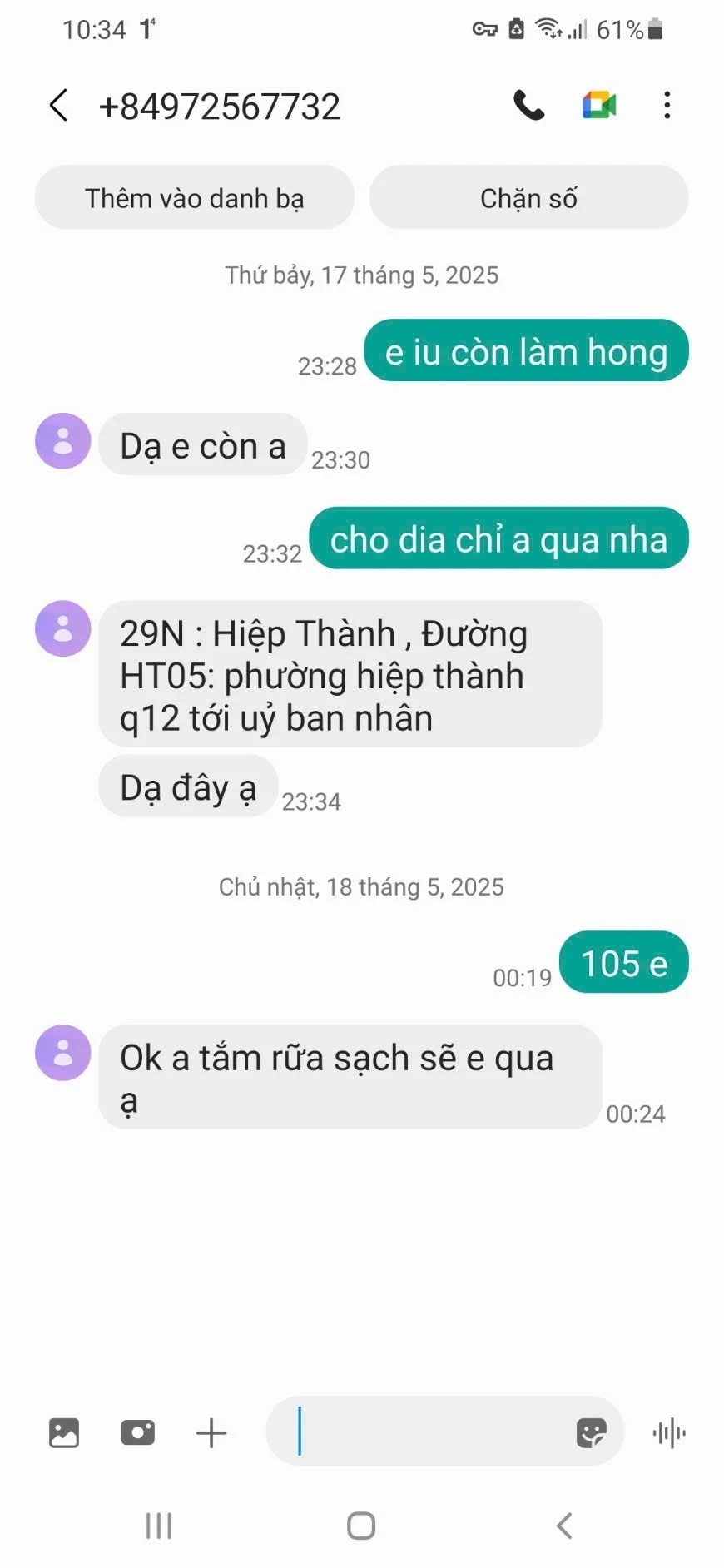Go back to the conversation list
The image size is (724, 1568).
(x=58, y=106)
